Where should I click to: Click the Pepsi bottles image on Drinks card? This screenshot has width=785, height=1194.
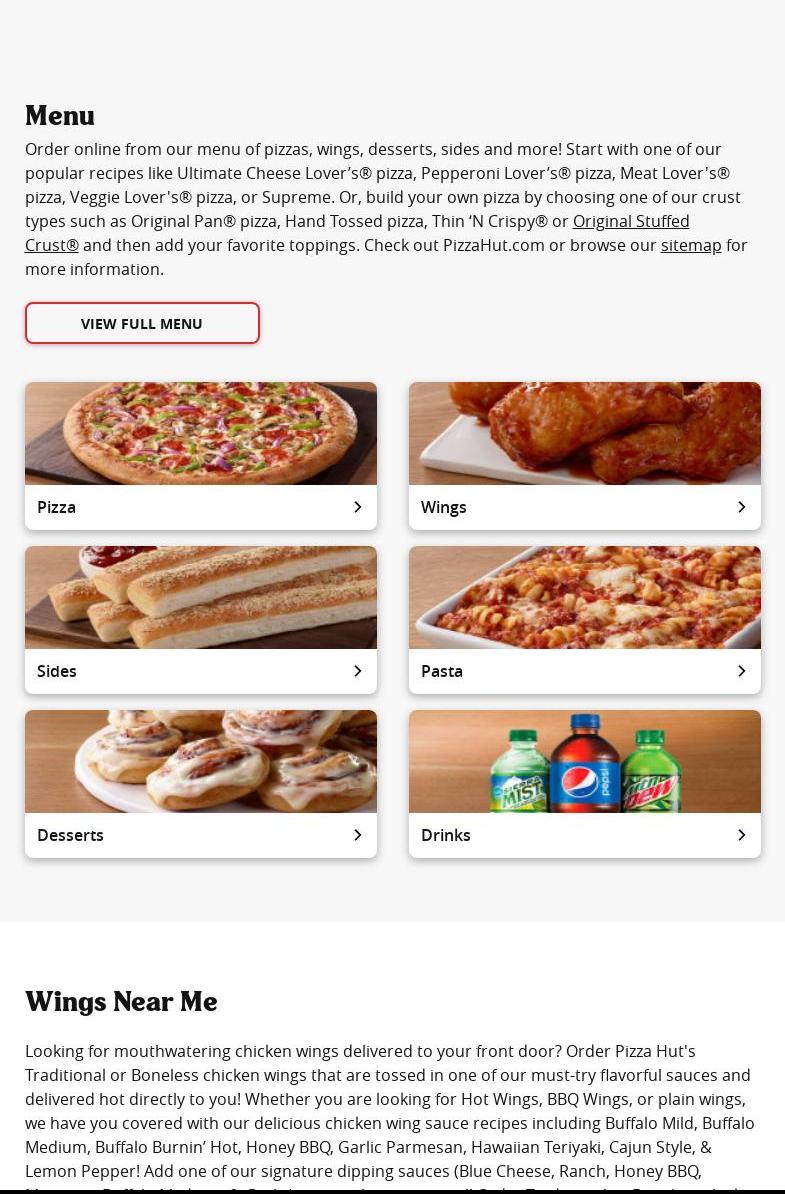tap(584, 761)
